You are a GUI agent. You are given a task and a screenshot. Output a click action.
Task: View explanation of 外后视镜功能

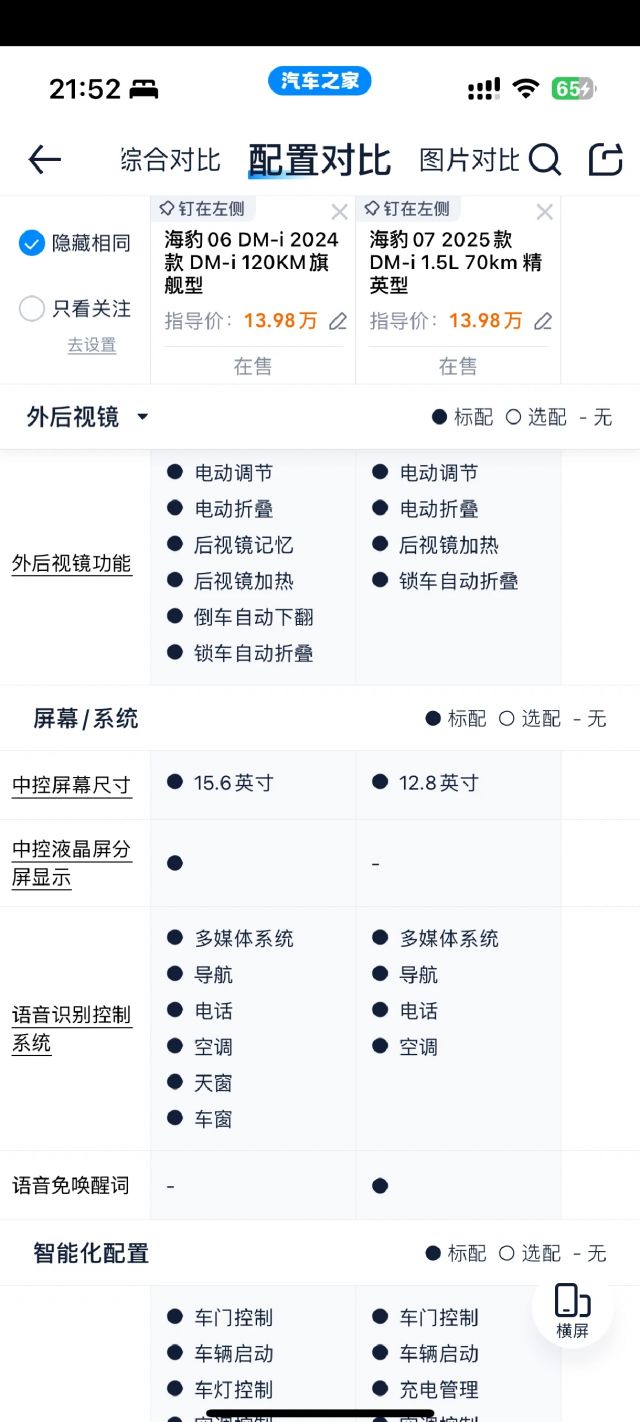71,563
